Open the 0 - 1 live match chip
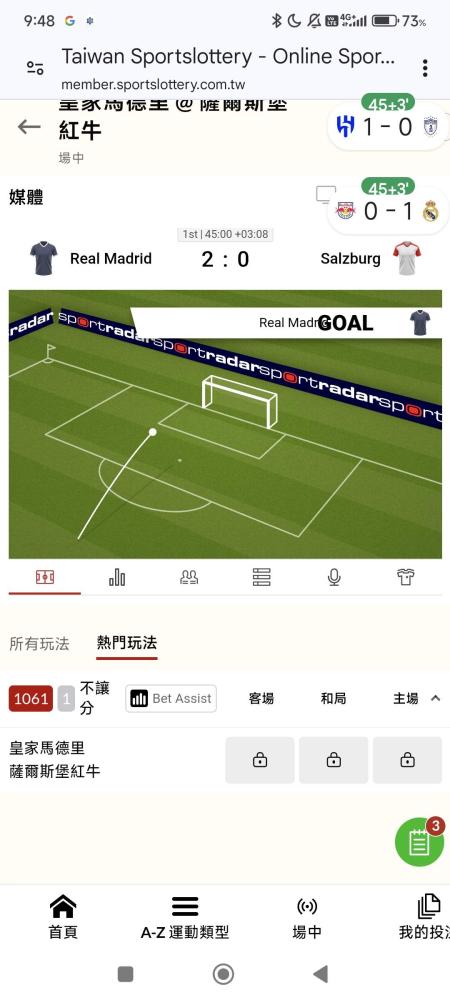This screenshot has height=1000, width=450. (x=388, y=210)
